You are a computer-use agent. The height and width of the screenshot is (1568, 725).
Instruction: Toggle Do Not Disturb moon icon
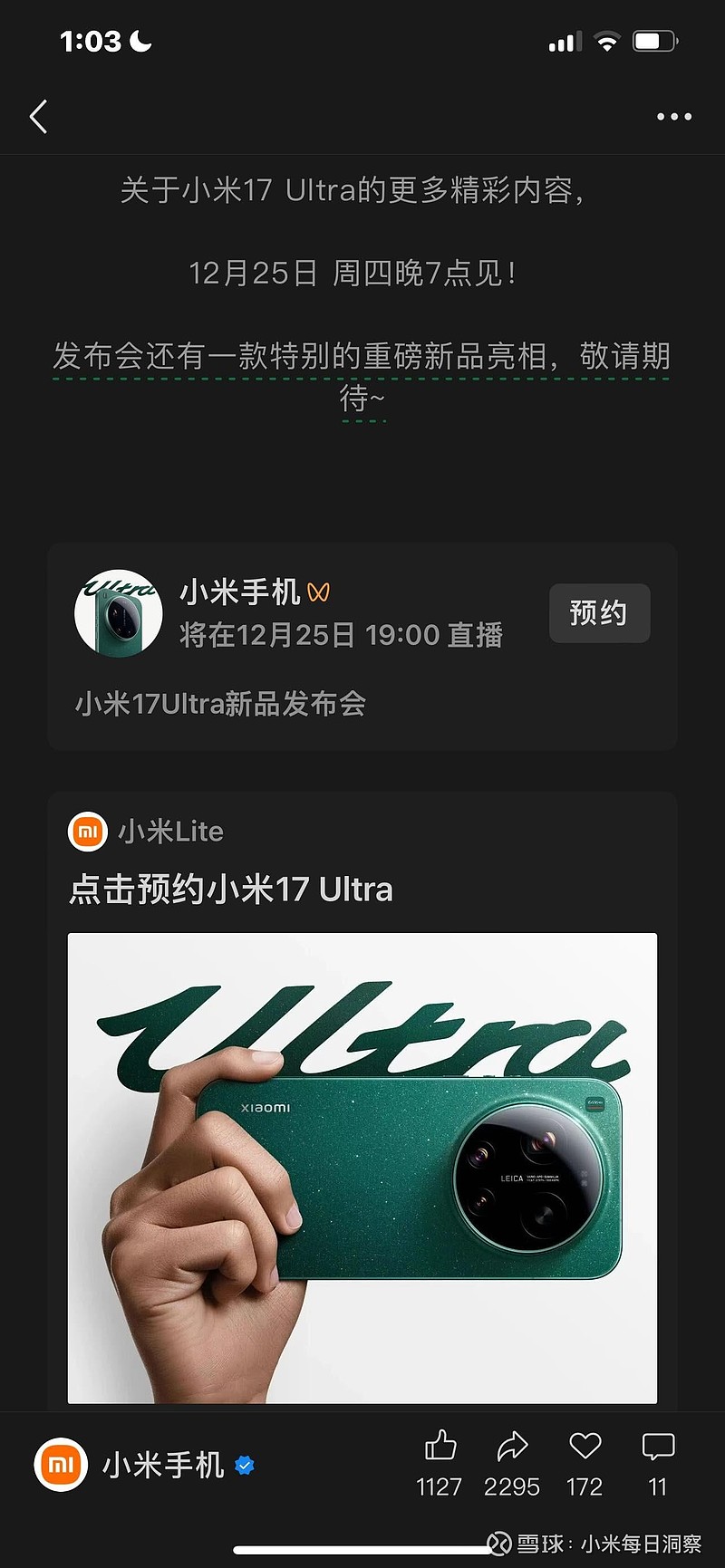click(x=141, y=40)
